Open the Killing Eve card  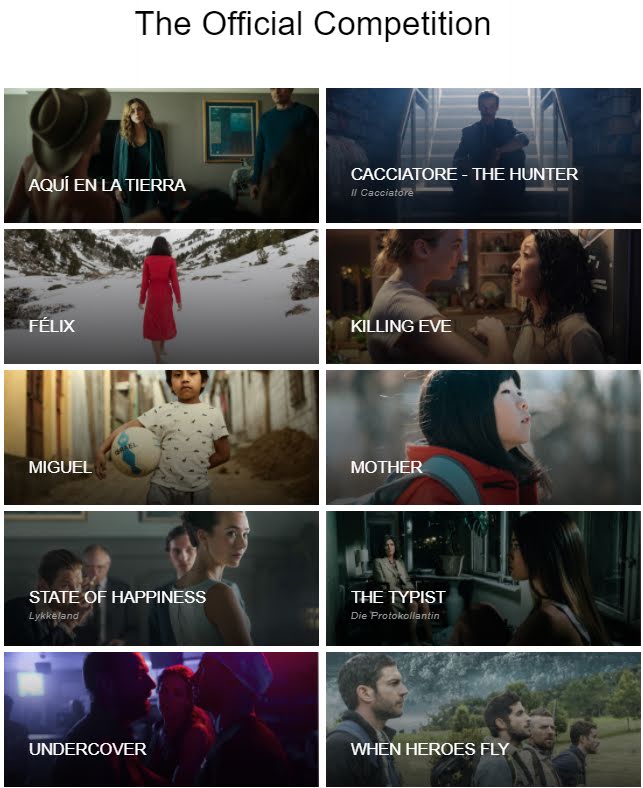[483, 296]
